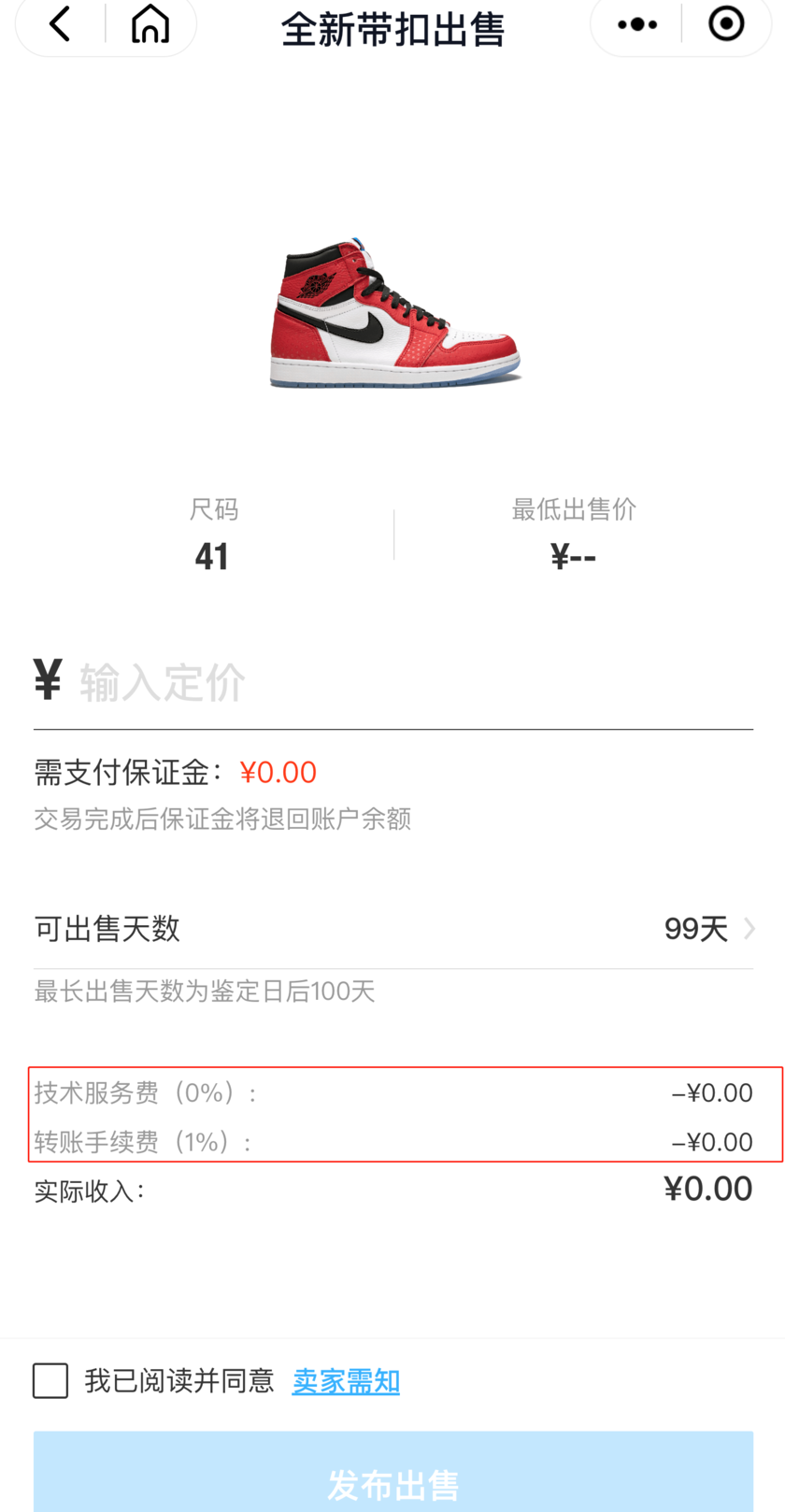Tap the back arrow to return

[59, 25]
